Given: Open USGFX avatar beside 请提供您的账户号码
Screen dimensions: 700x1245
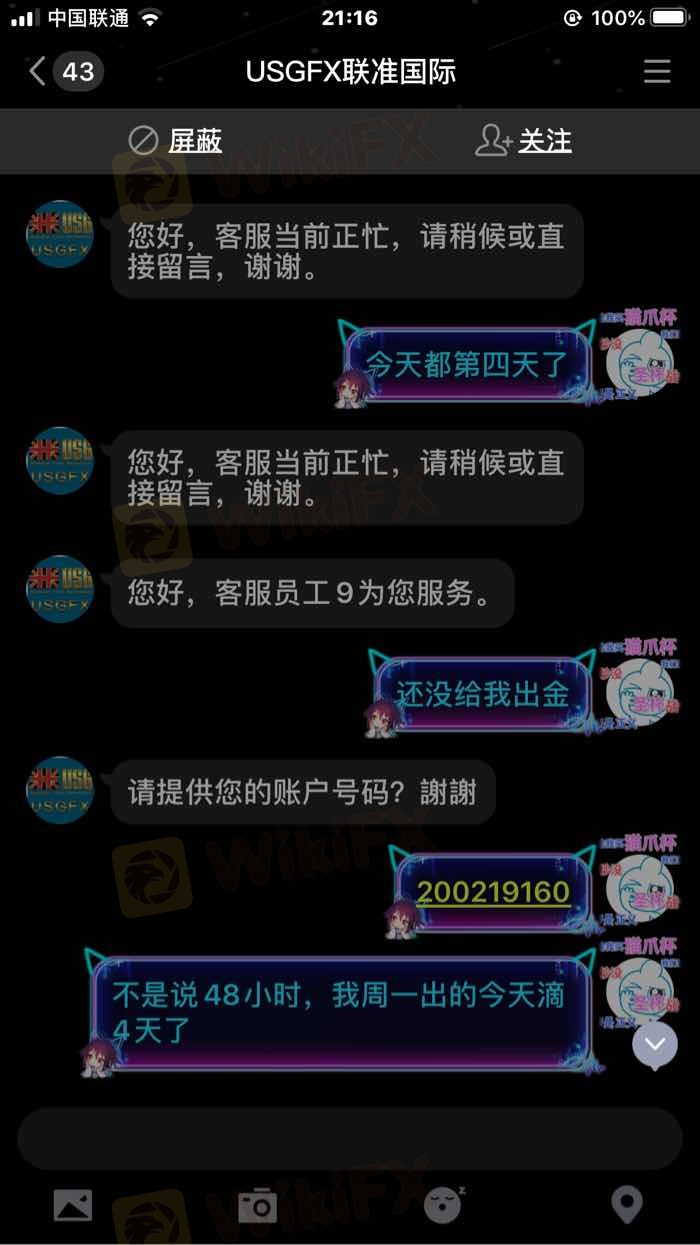Looking at the screenshot, I should coord(60,790).
